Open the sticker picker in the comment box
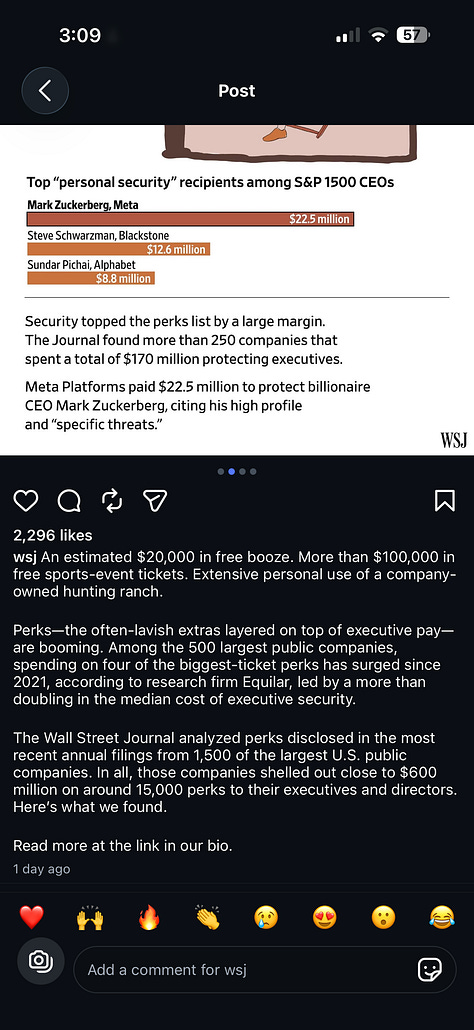 430,970
